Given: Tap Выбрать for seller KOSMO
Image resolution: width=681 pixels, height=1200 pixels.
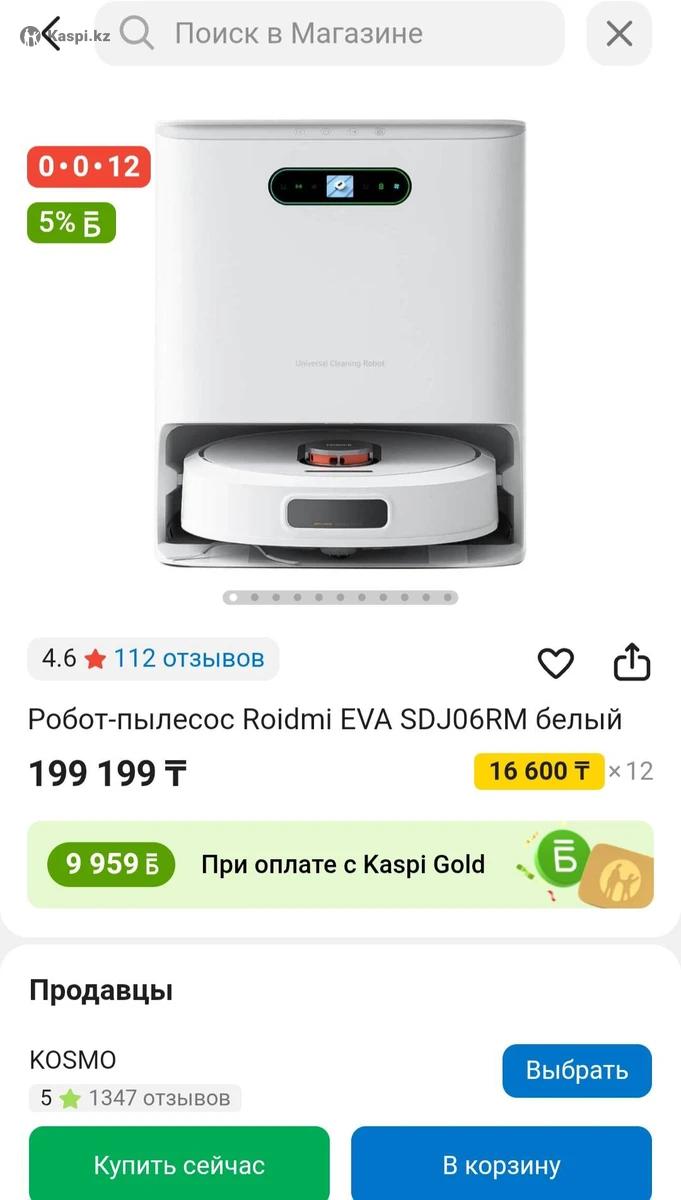Looking at the screenshot, I should [x=577, y=1071].
